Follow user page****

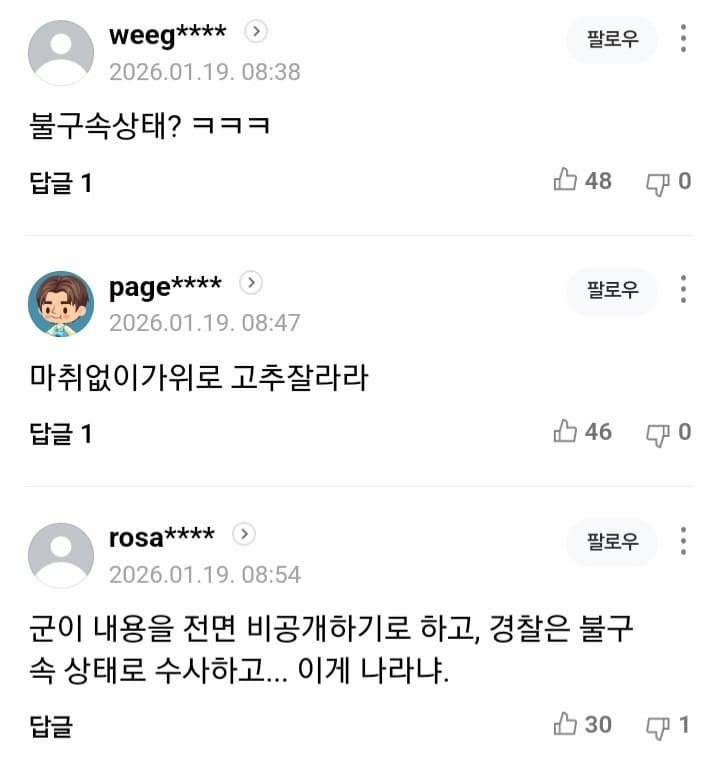(x=612, y=291)
